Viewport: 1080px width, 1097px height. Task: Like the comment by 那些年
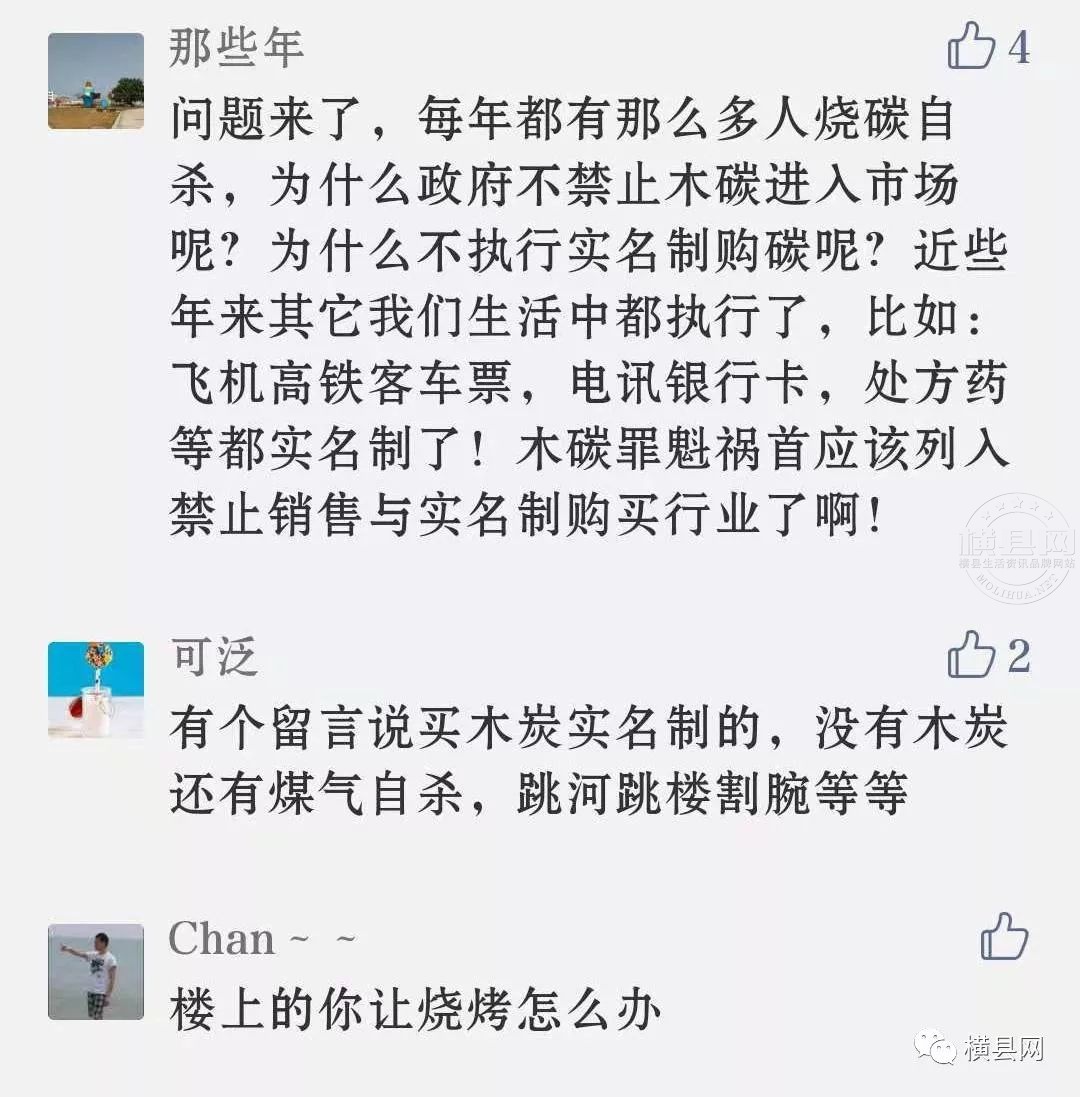tap(971, 46)
